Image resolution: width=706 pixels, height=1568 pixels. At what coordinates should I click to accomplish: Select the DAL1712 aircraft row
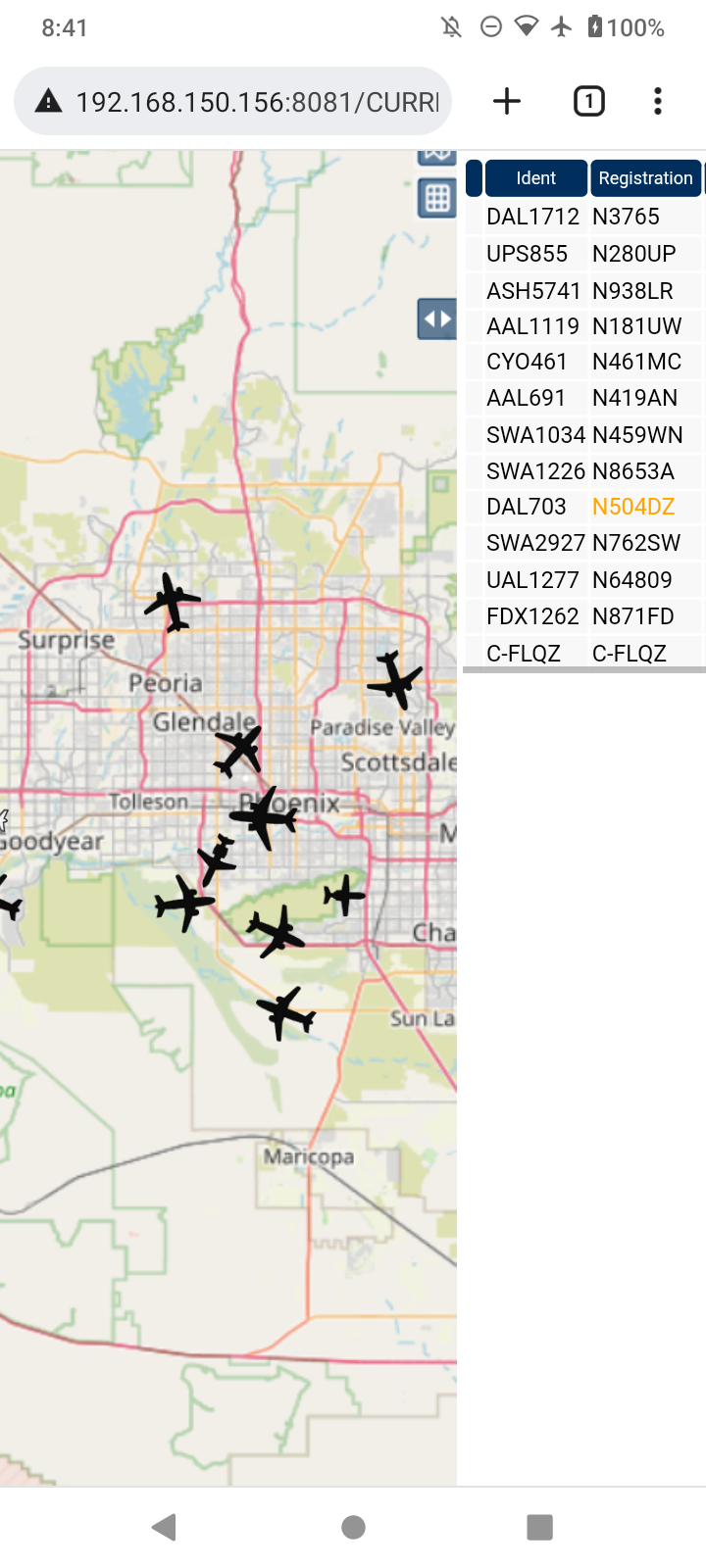(x=584, y=217)
